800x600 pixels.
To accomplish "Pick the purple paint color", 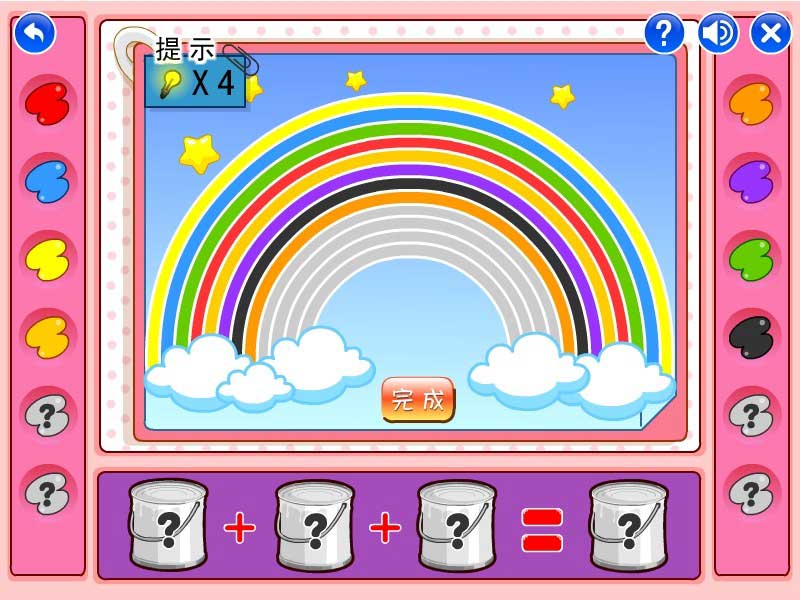I will coord(751,179).
